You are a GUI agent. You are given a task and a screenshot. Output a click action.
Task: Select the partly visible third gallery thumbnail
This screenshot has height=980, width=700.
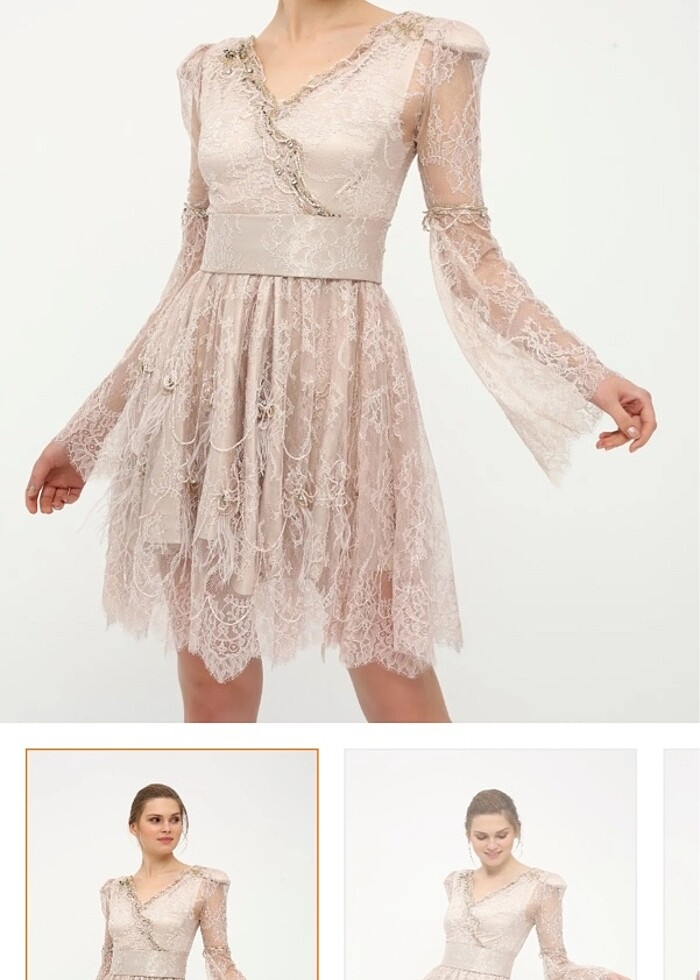coord(682,864)
